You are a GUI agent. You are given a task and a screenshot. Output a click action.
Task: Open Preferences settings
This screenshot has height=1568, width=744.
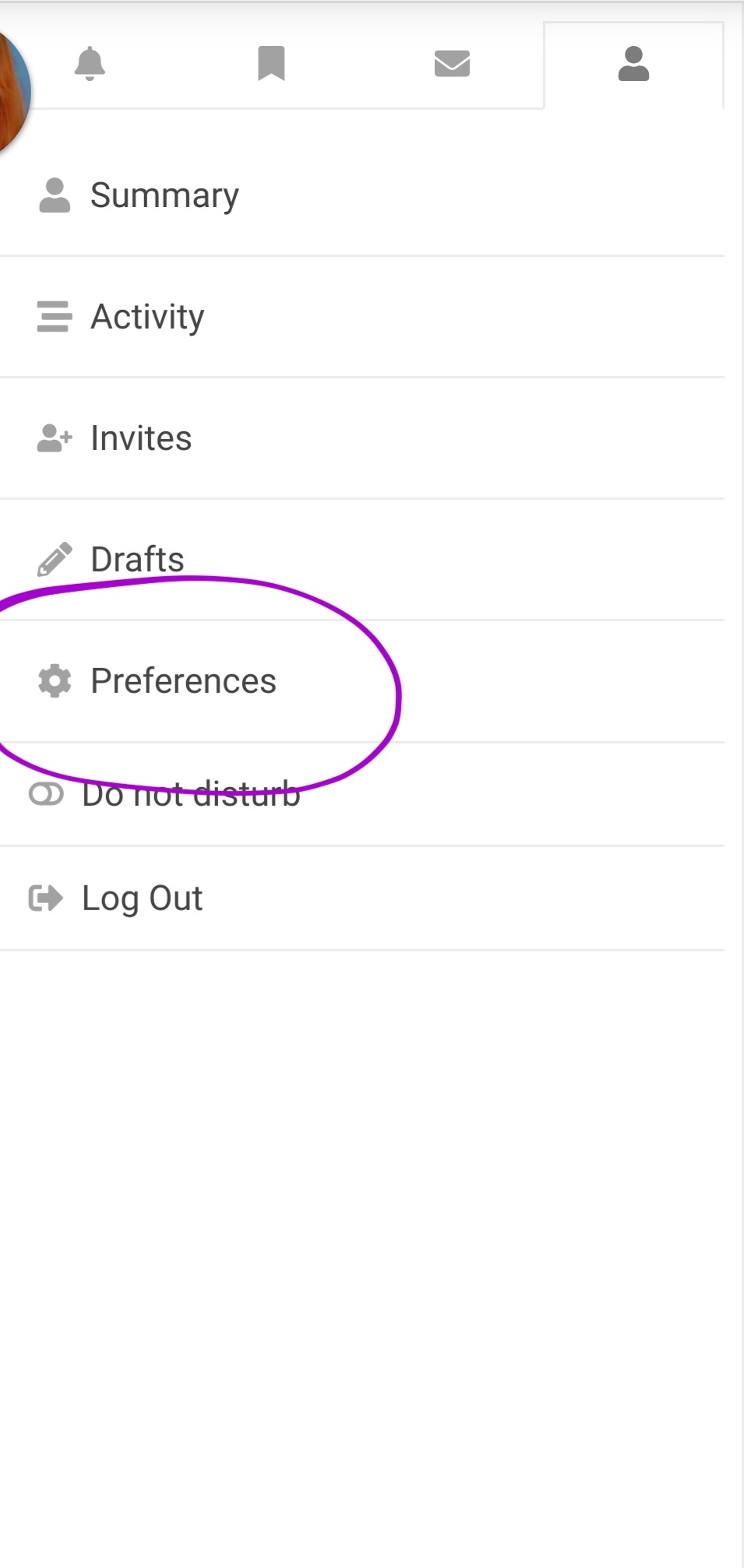coord(362,681)
